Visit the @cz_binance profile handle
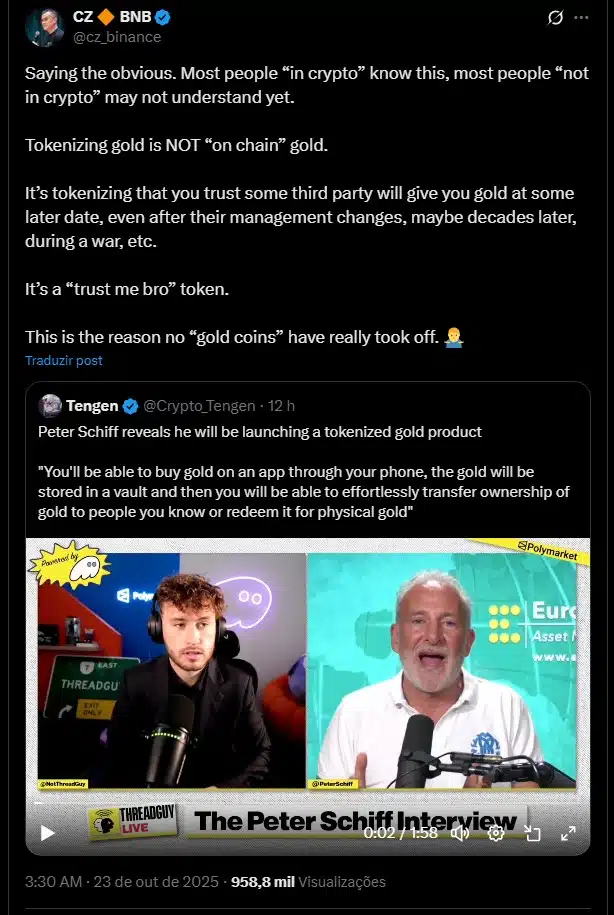 [117, 37]
